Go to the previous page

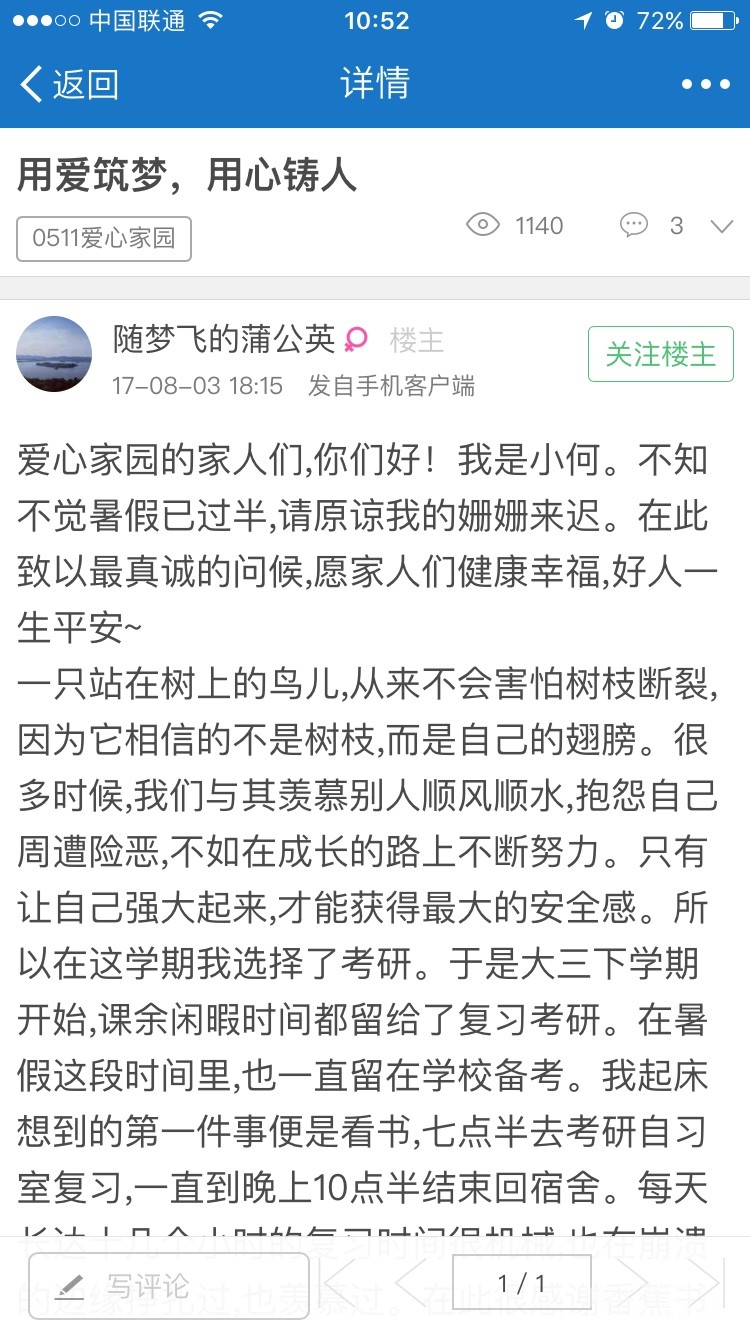tap(411, 1283)
